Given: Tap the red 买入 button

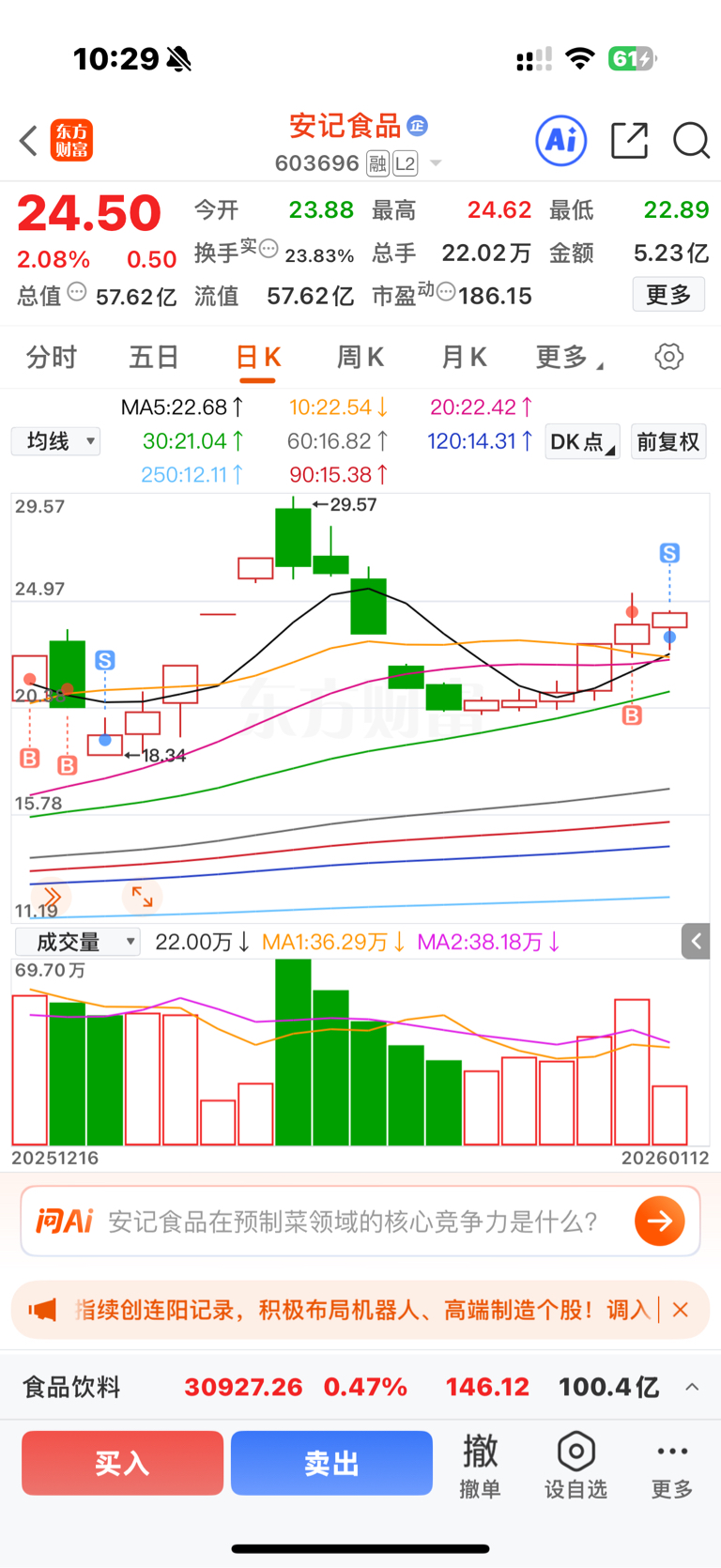Looking at the screenshot, I should 122,1463.
